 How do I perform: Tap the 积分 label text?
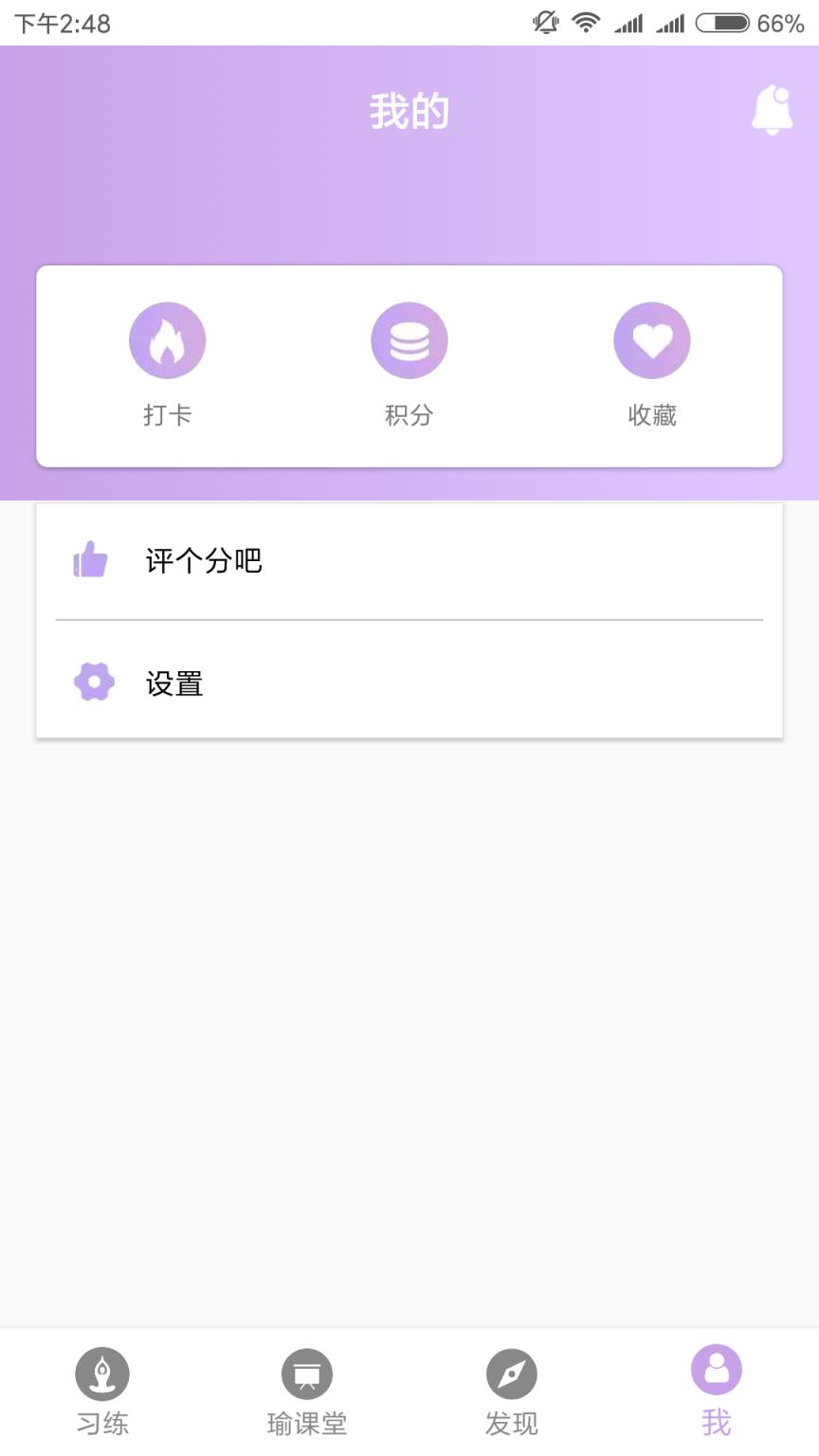click(409, 414)
